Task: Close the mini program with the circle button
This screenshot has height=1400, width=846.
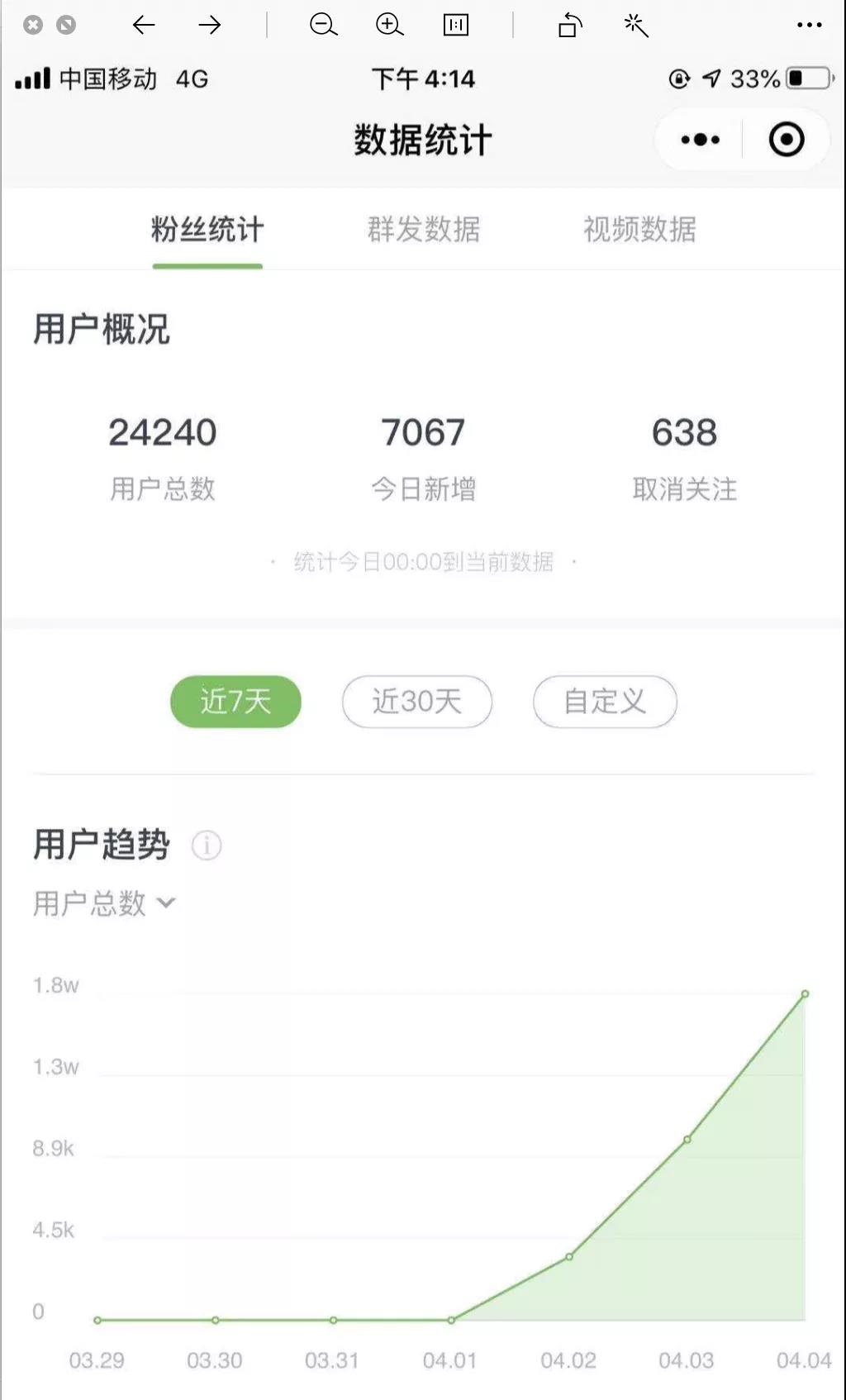Action: click(x=786, y=140)
